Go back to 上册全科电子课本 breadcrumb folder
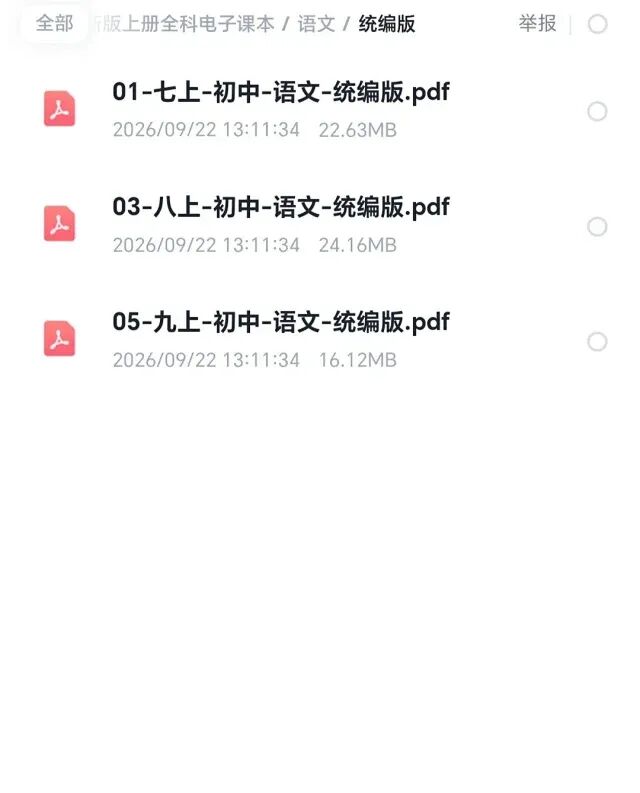The width and height of the screenshot is (640, 793). pyautogui.click(x=183, y=24)
